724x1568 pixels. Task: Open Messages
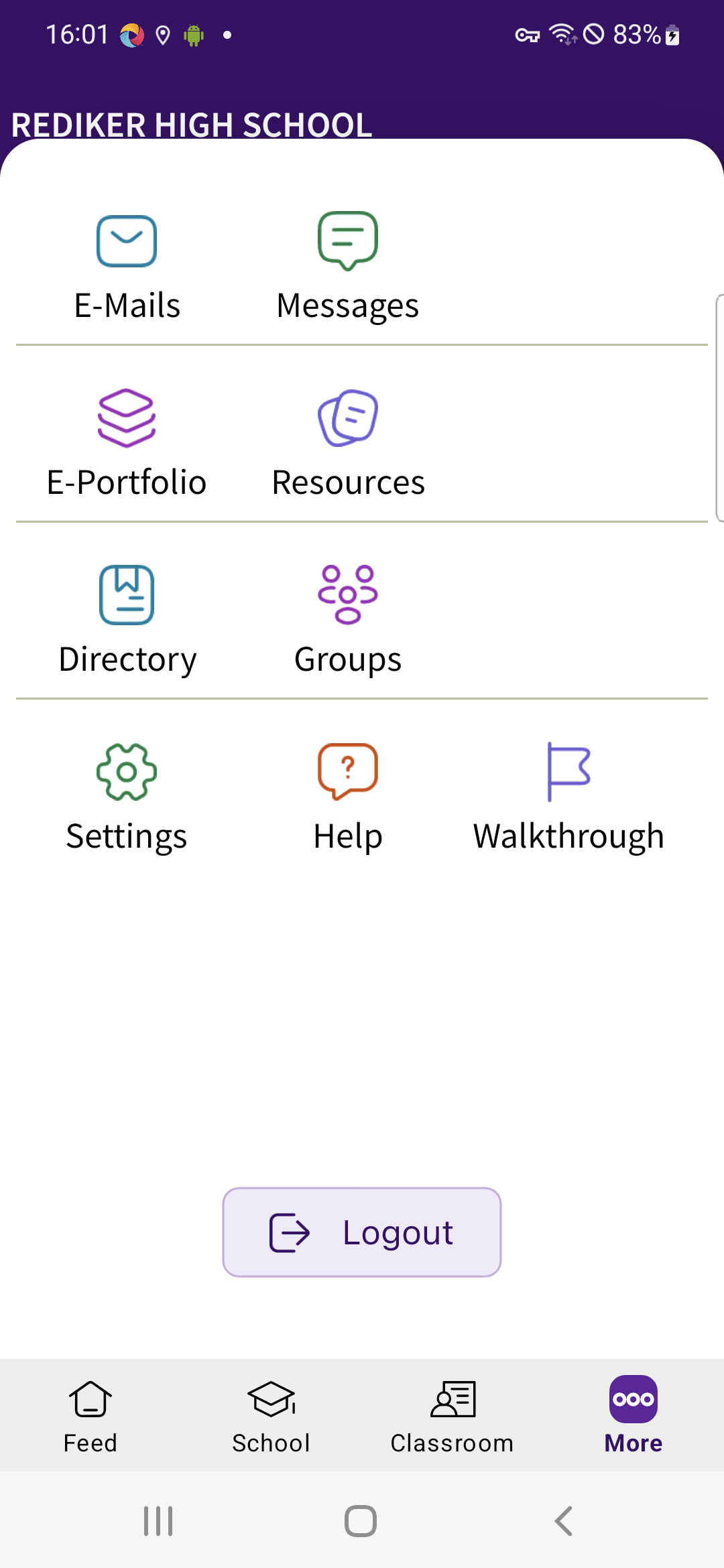pyautogui.click(x=347, y=267)
